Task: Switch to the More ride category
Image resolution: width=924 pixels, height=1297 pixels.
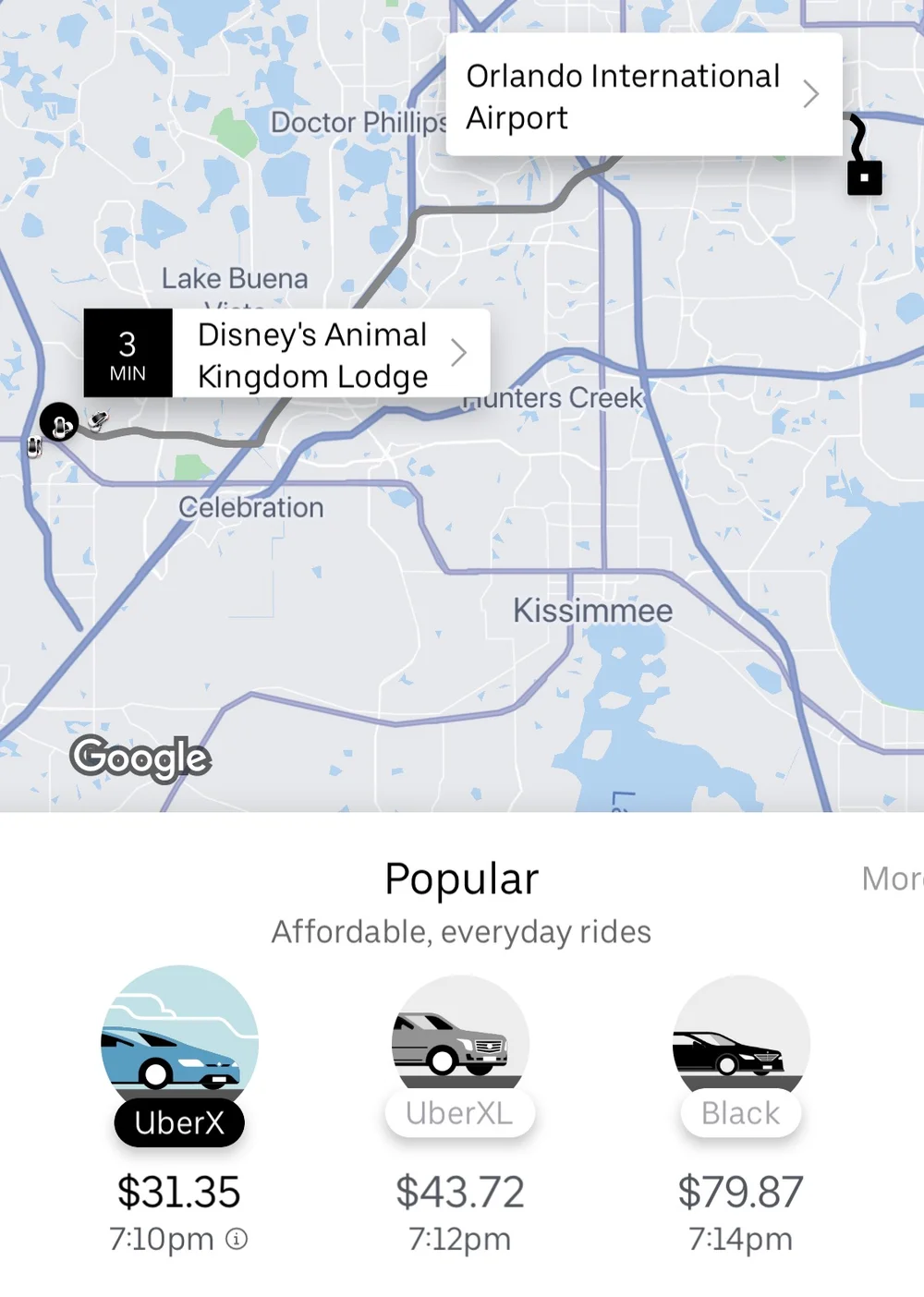Action: tap(891, 879)
